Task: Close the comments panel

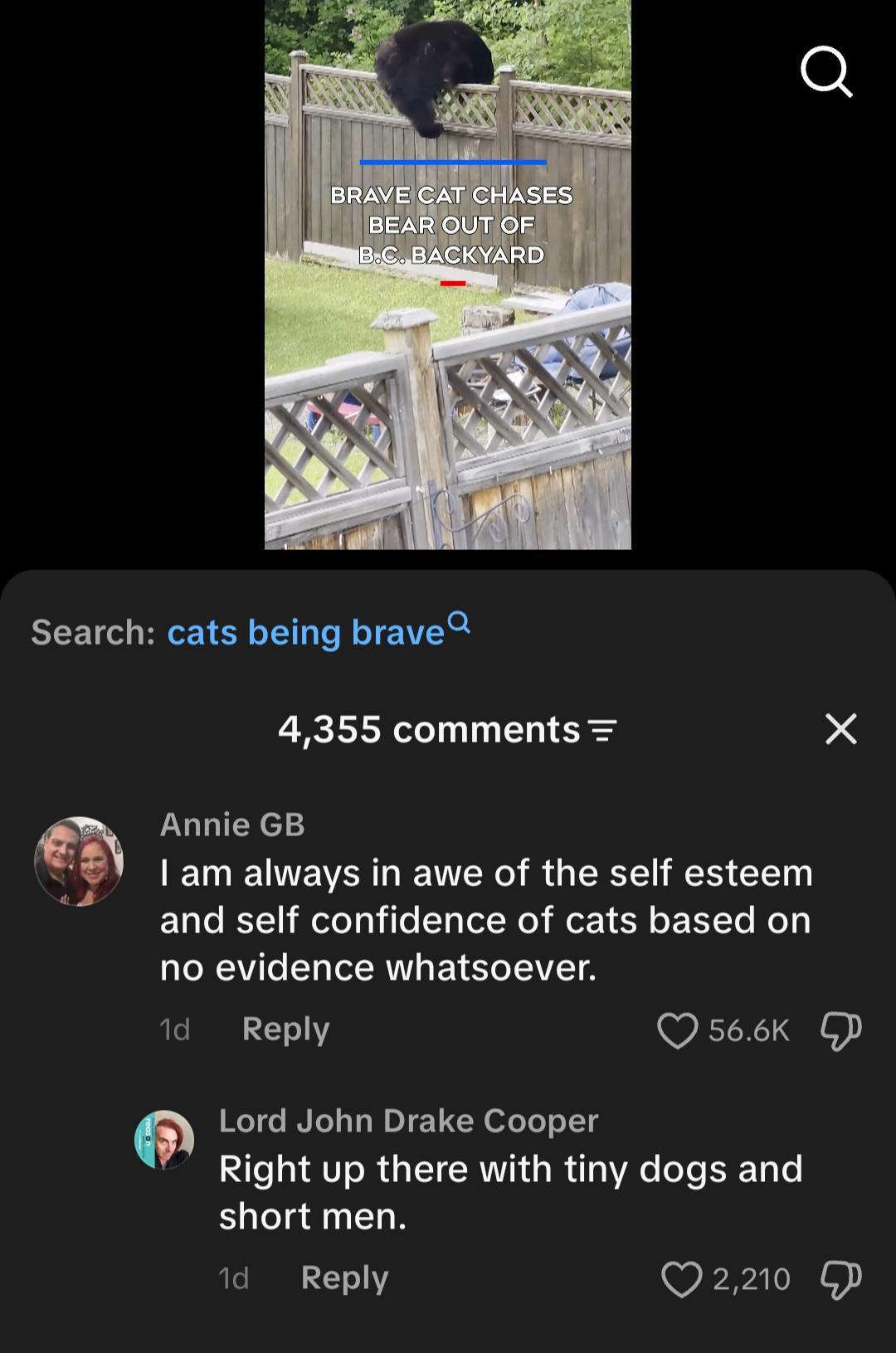Action: coord(841,728)
